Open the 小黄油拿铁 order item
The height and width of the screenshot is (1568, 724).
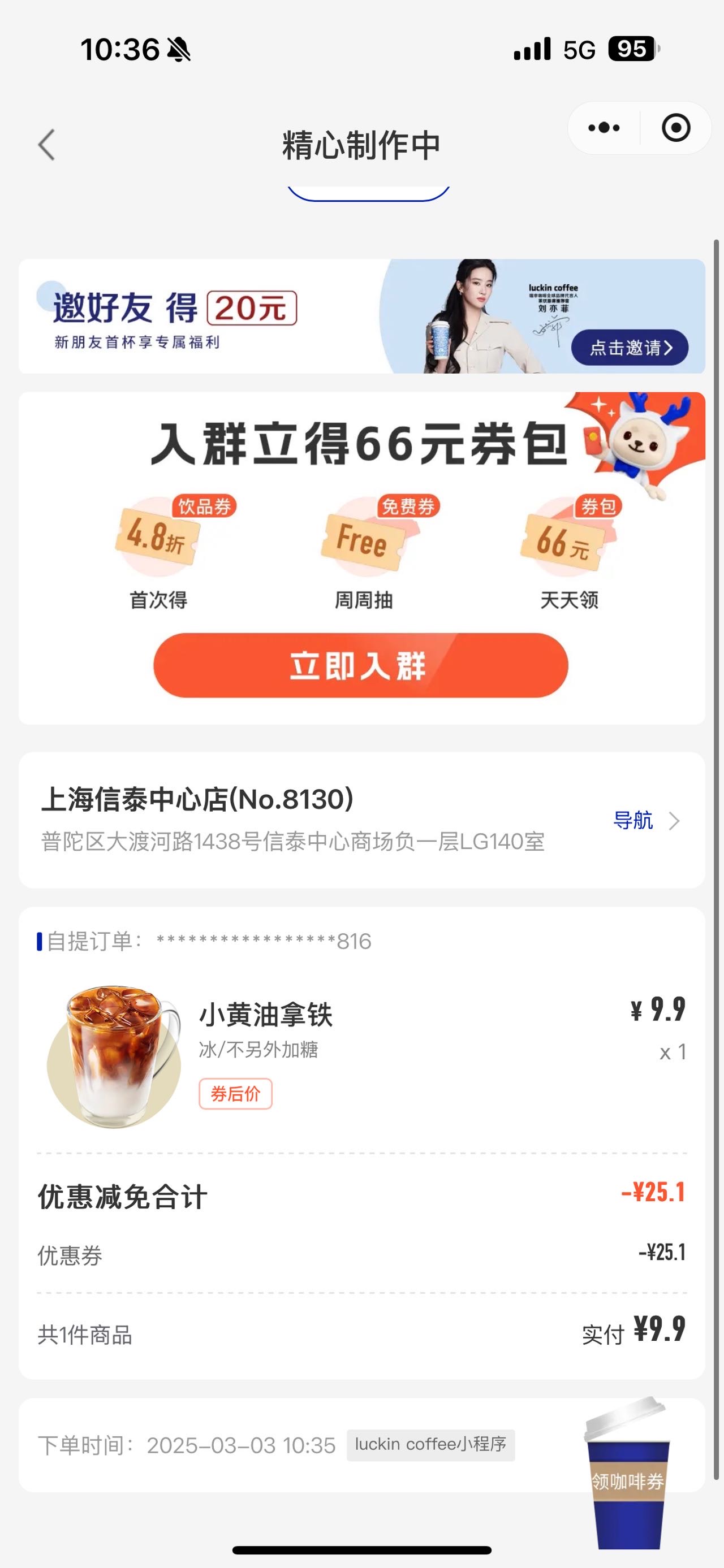tap(361, 1055)
